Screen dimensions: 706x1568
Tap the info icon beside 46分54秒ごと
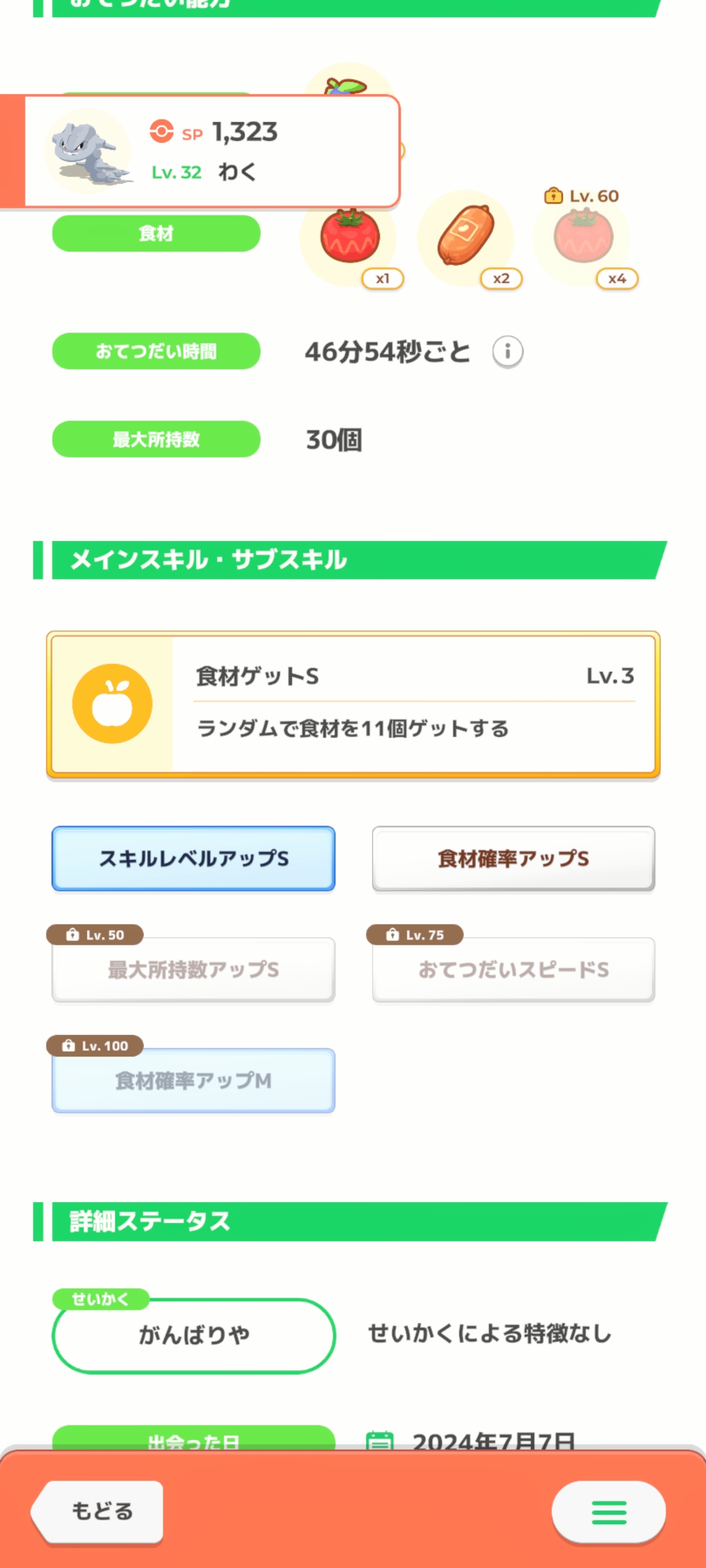(x=507, y=351)
